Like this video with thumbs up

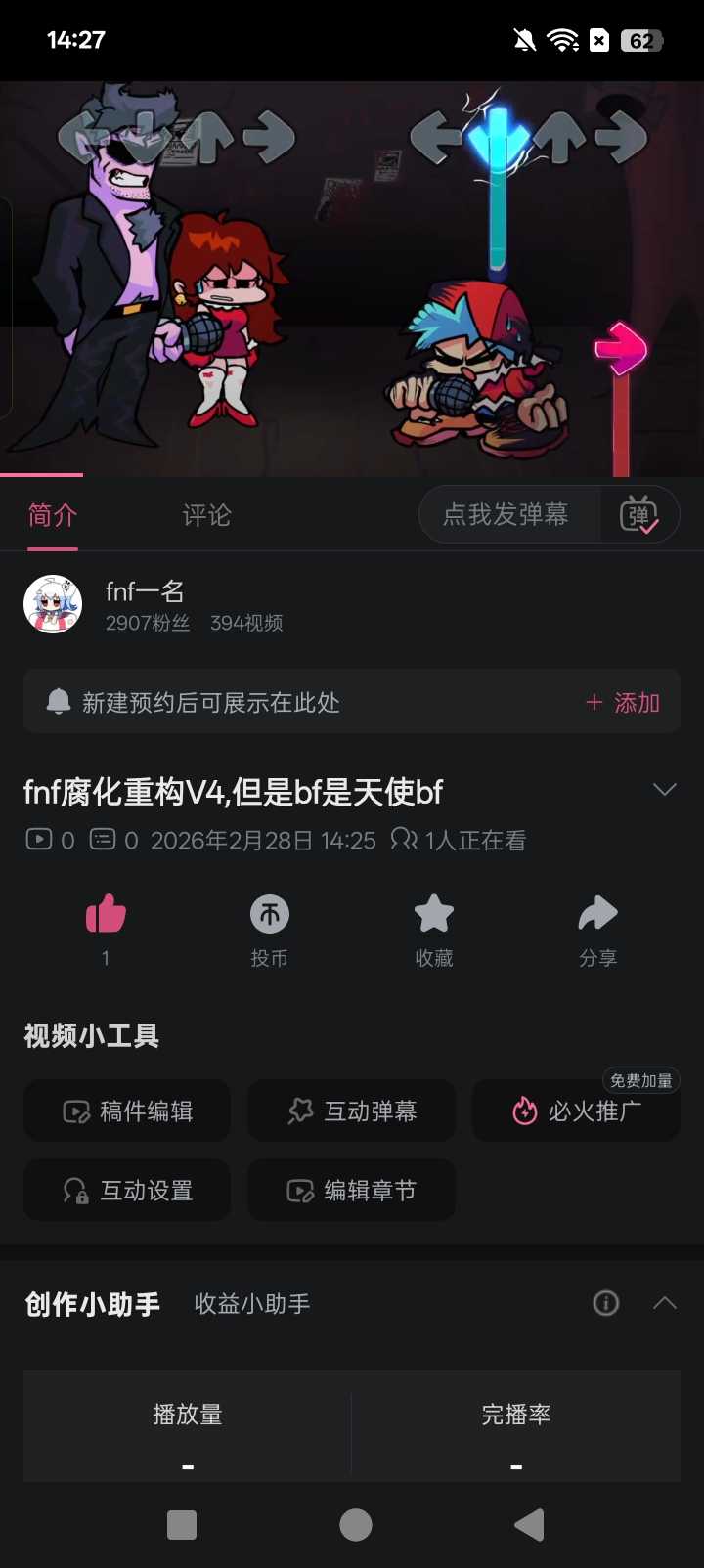pos(106,916)
